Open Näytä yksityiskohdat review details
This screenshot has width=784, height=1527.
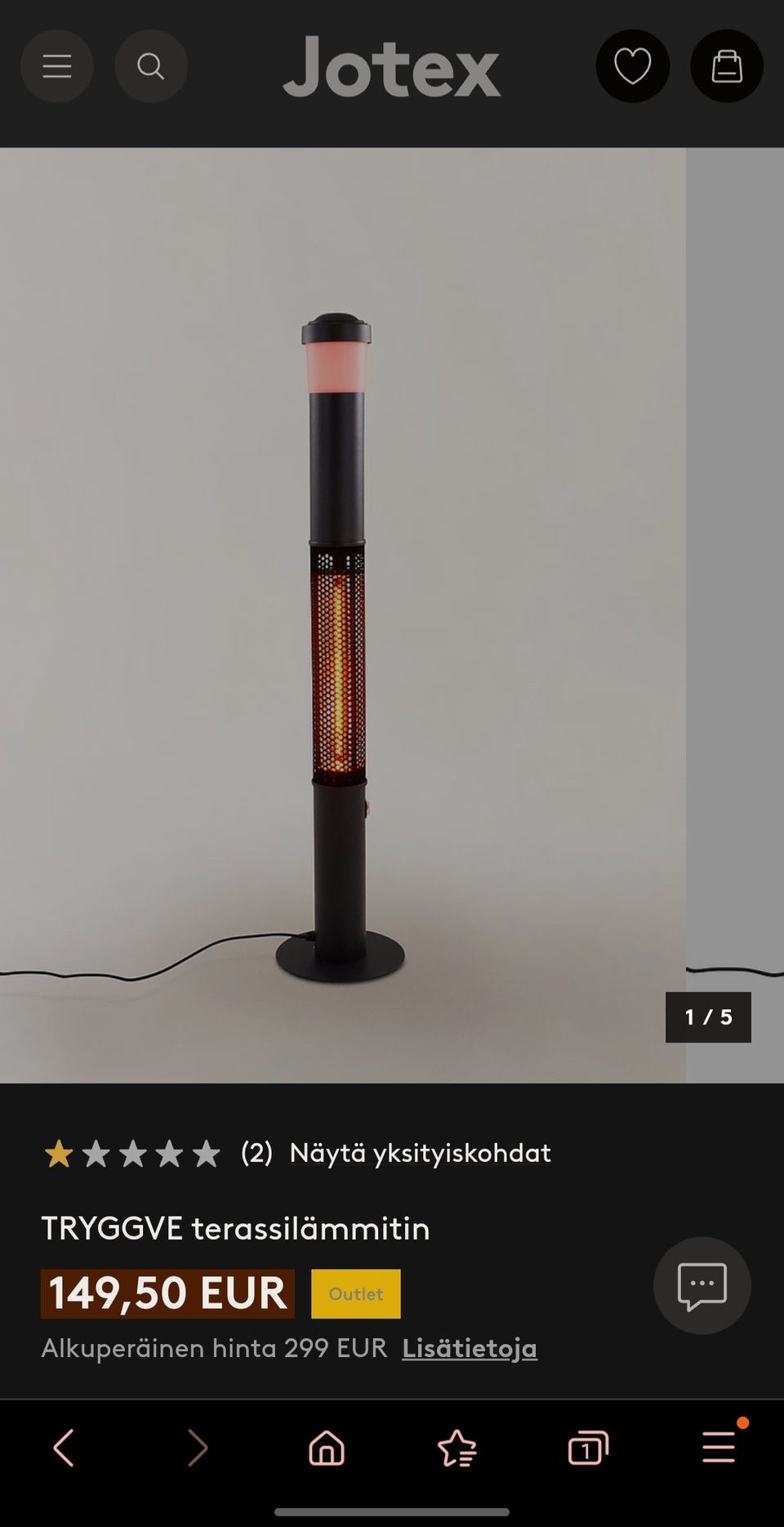tap(420, 1153)
